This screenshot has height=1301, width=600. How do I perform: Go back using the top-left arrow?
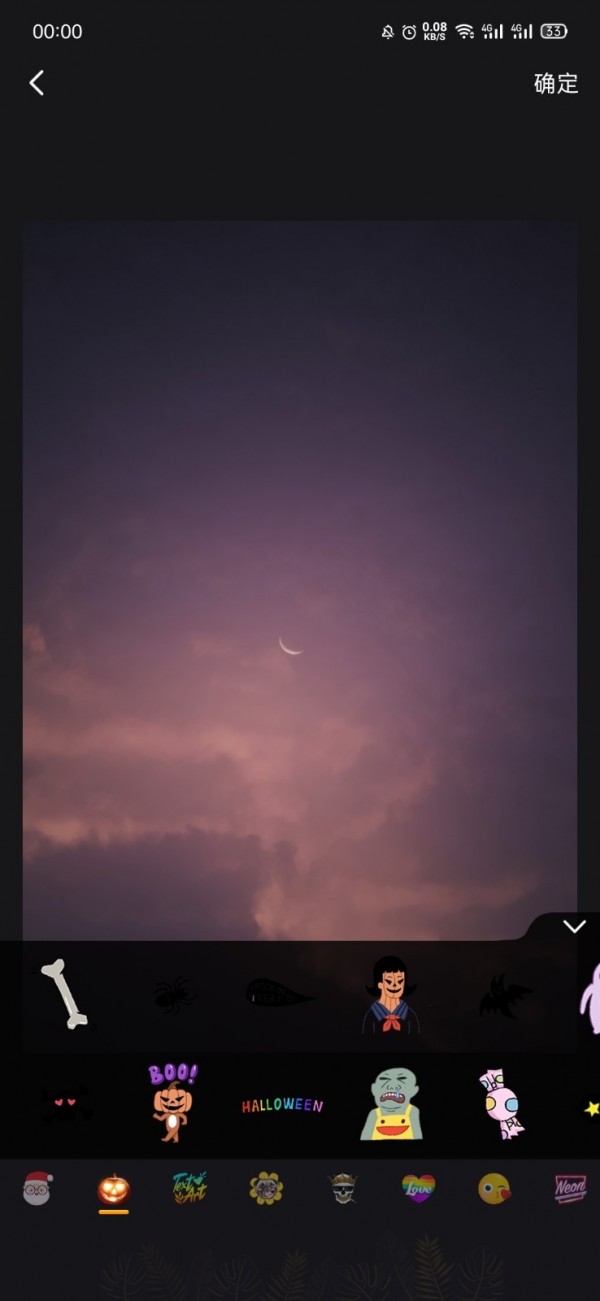coord(37,83)
